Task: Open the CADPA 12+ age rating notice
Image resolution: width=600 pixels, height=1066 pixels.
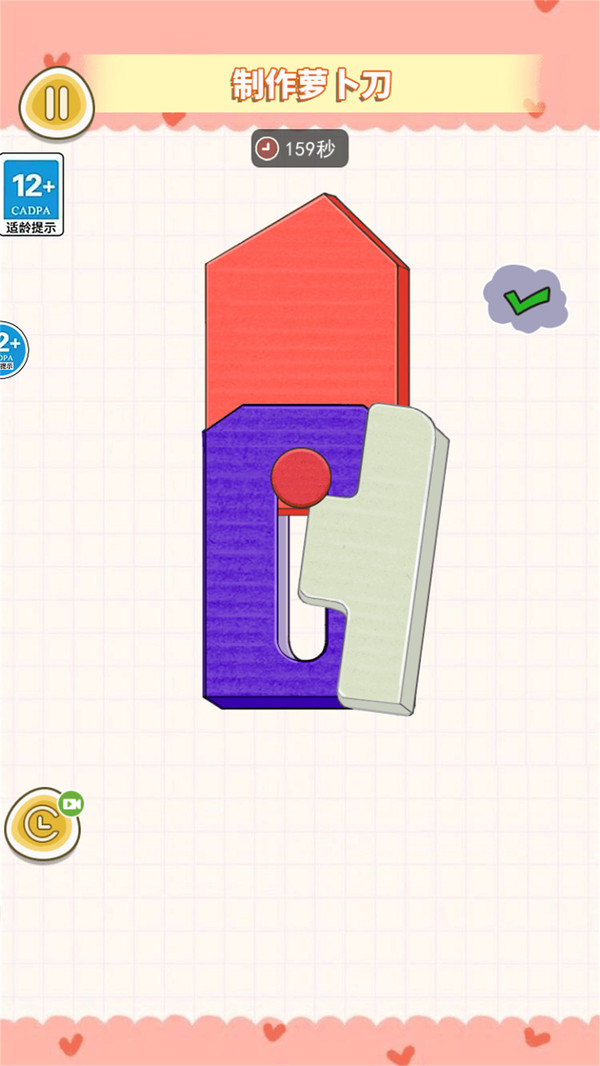Action: tap(32, 194)
